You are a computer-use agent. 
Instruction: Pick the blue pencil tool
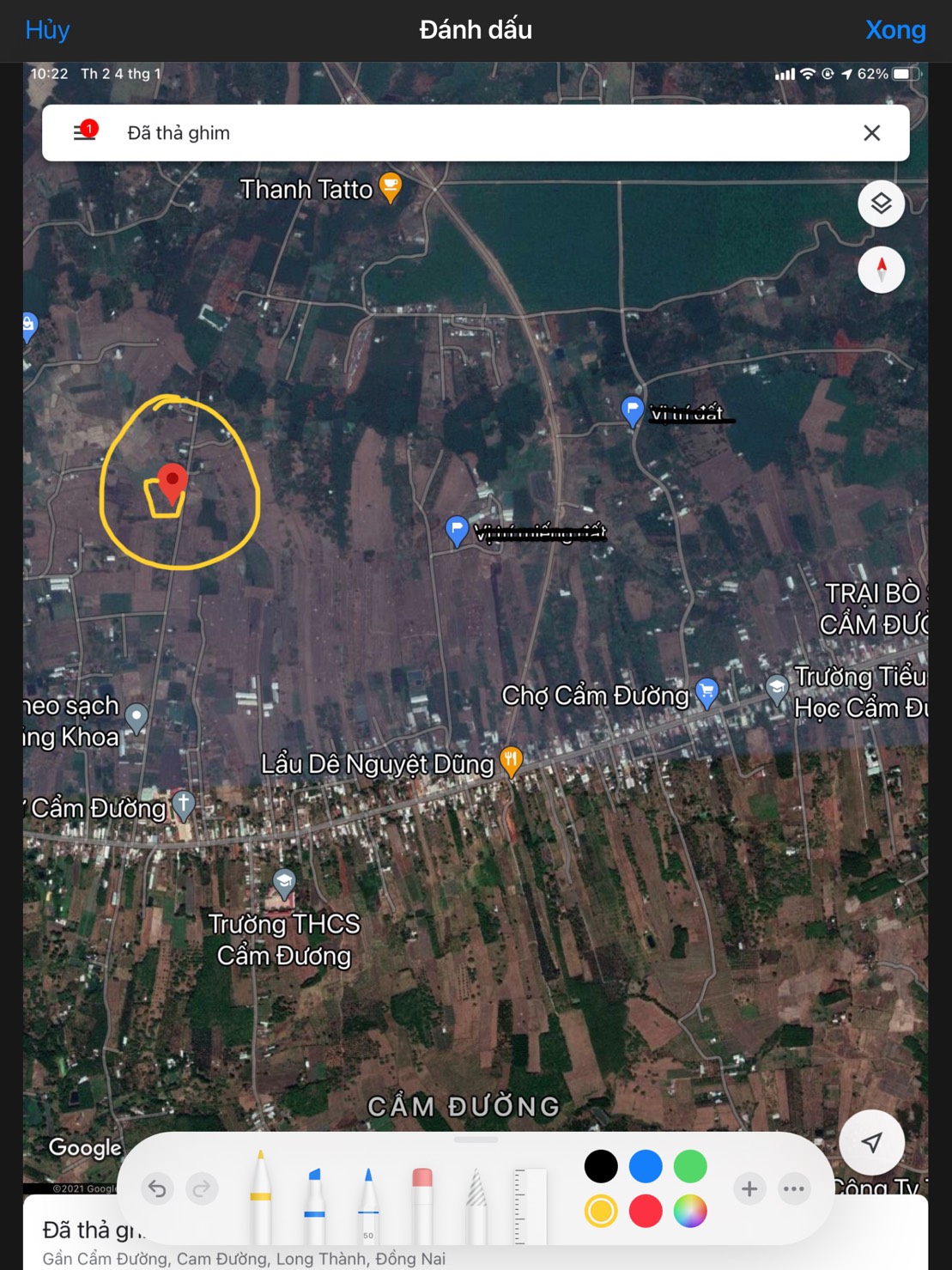coord(368,1202)
